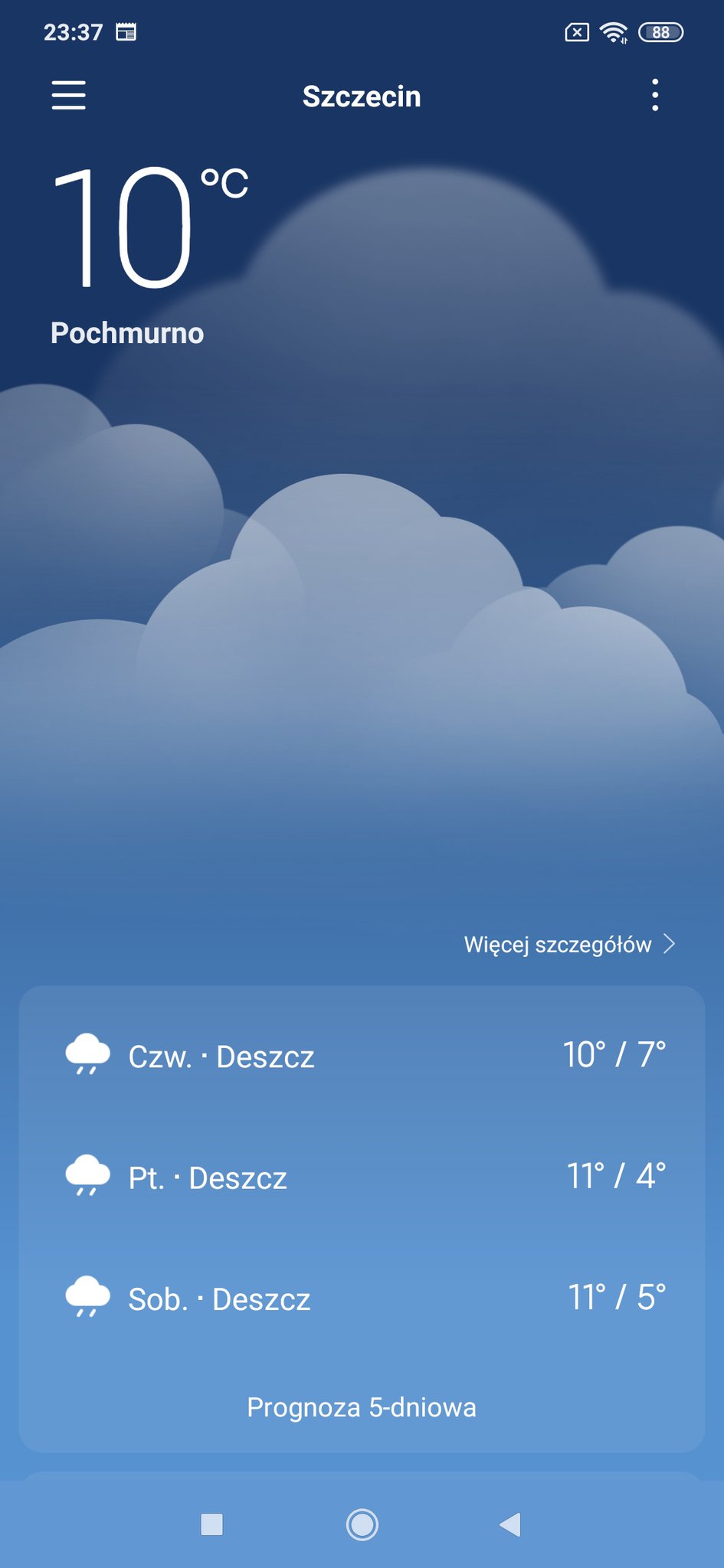The height and width of the screenshot is (1568, 724).
Task: Open Sob. Deszcz forecast row
Action: tap(362, 1298)
